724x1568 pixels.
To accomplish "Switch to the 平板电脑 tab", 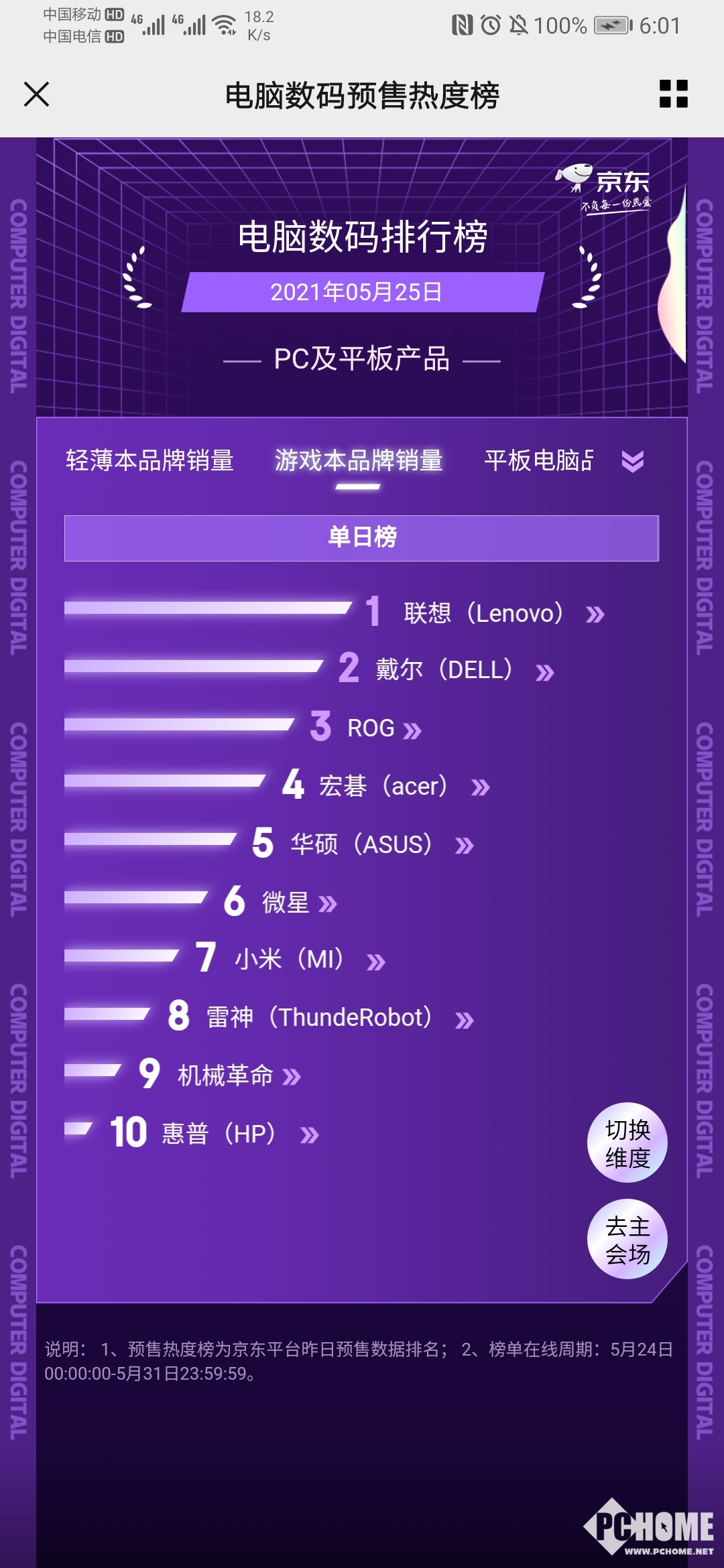I will pos(539,460).
